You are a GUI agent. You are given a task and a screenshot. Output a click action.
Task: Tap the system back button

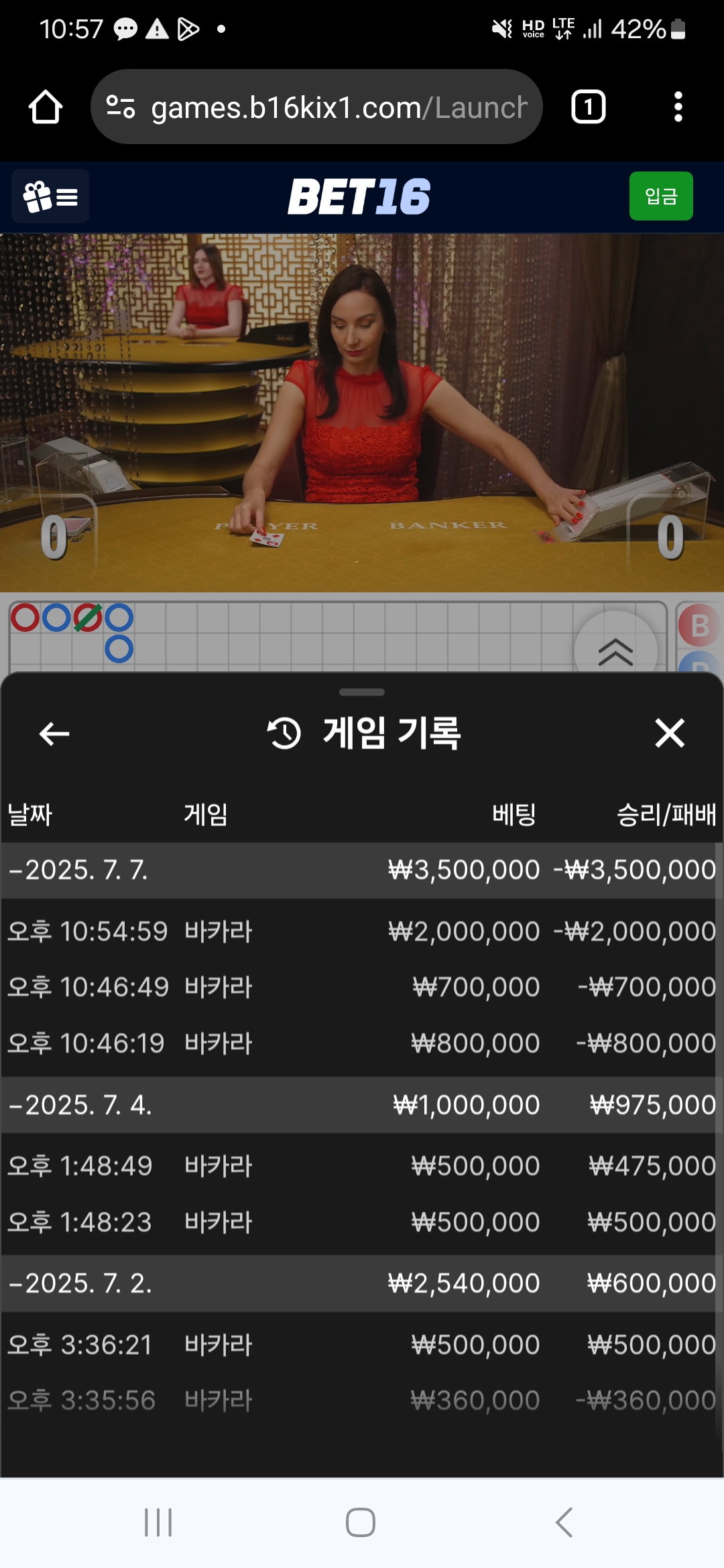pos(564,1522)
